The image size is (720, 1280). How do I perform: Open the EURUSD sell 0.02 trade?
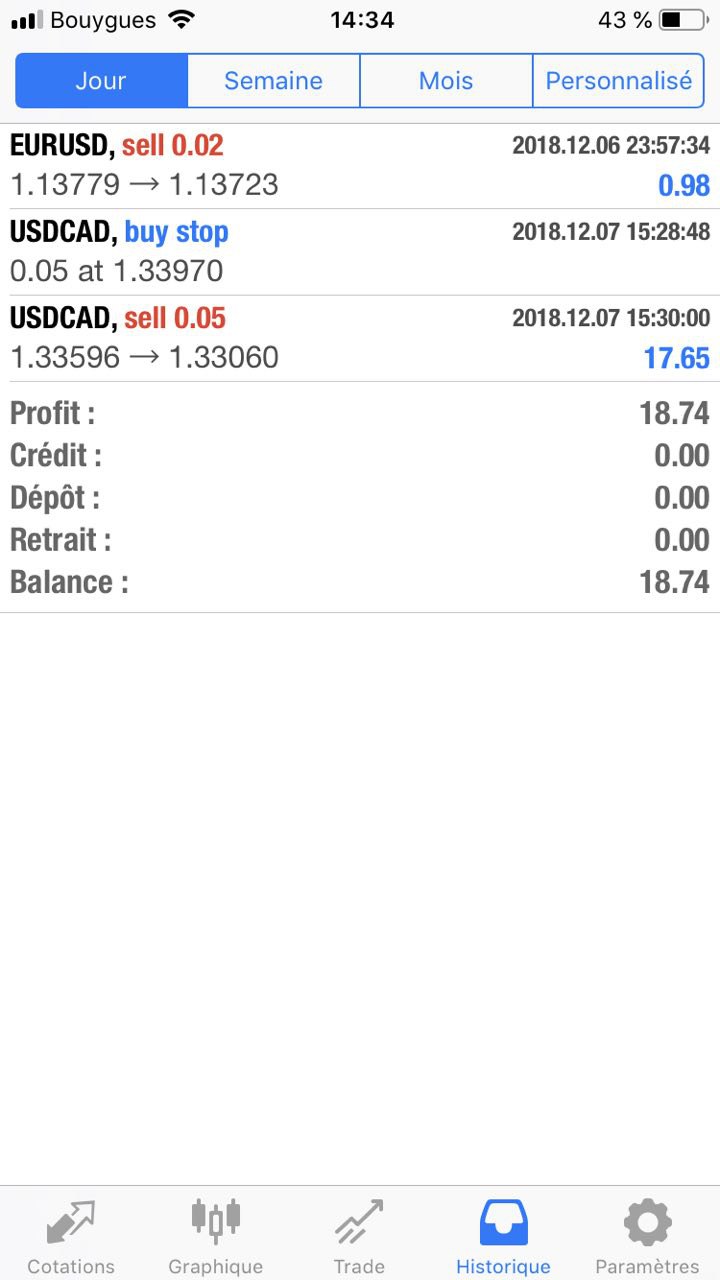[360, 166]
